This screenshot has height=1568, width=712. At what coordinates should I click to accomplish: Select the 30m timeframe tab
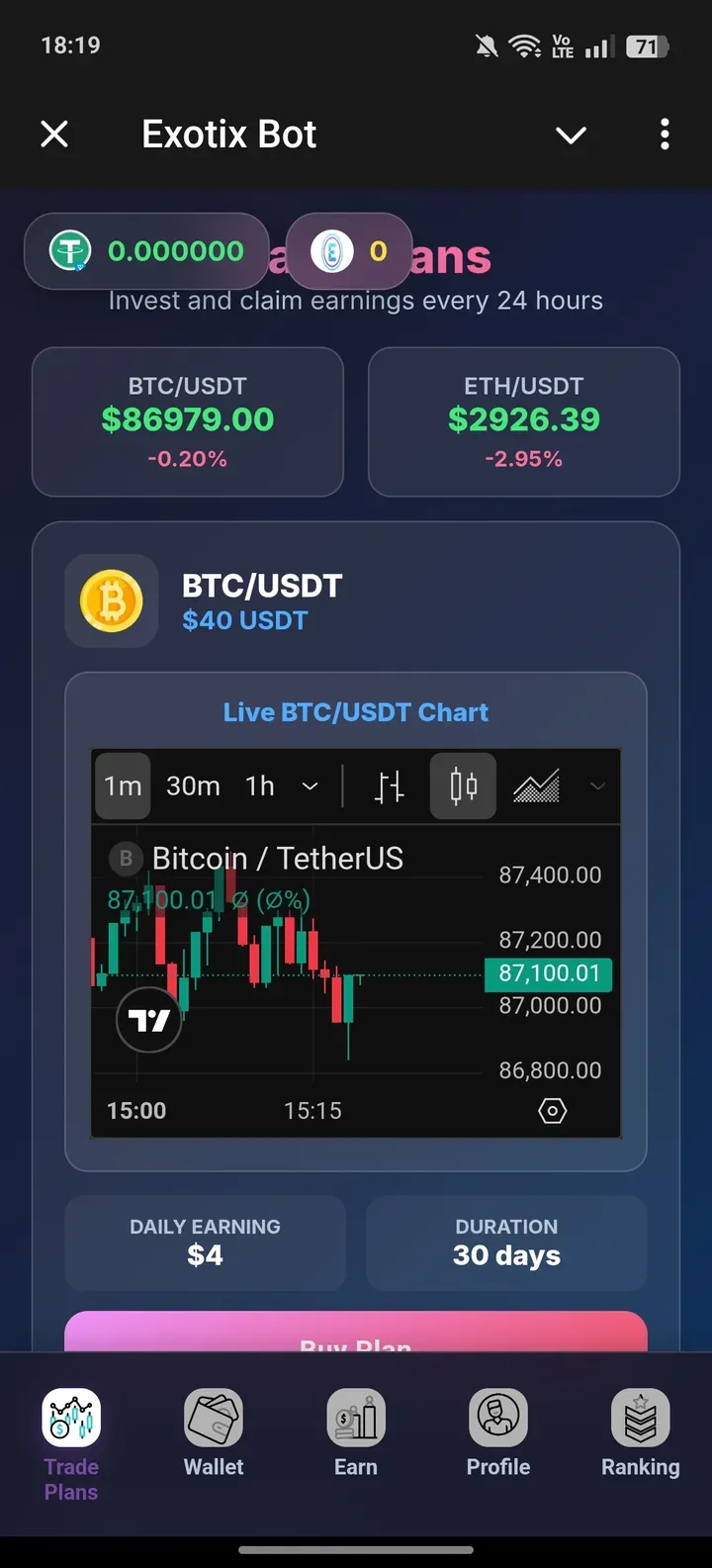coord(192,785)
